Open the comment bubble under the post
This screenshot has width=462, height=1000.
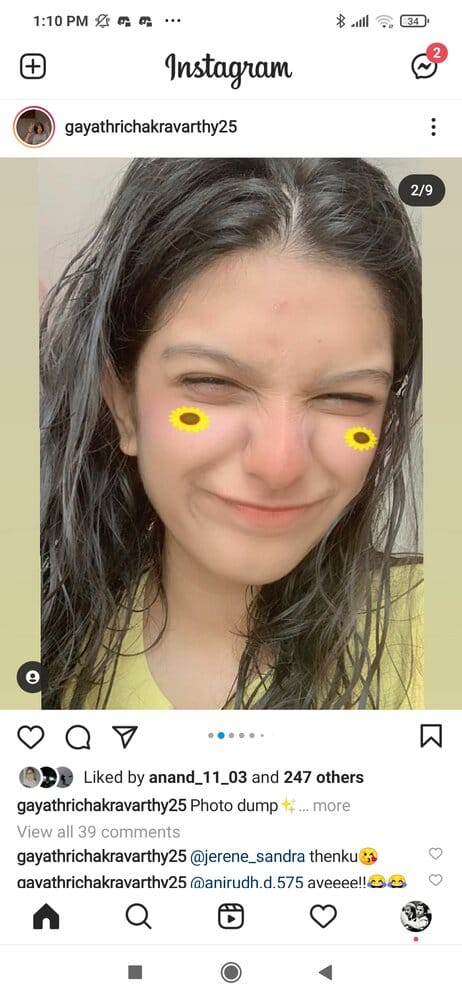pyautogui.click(x=78, y=737)
